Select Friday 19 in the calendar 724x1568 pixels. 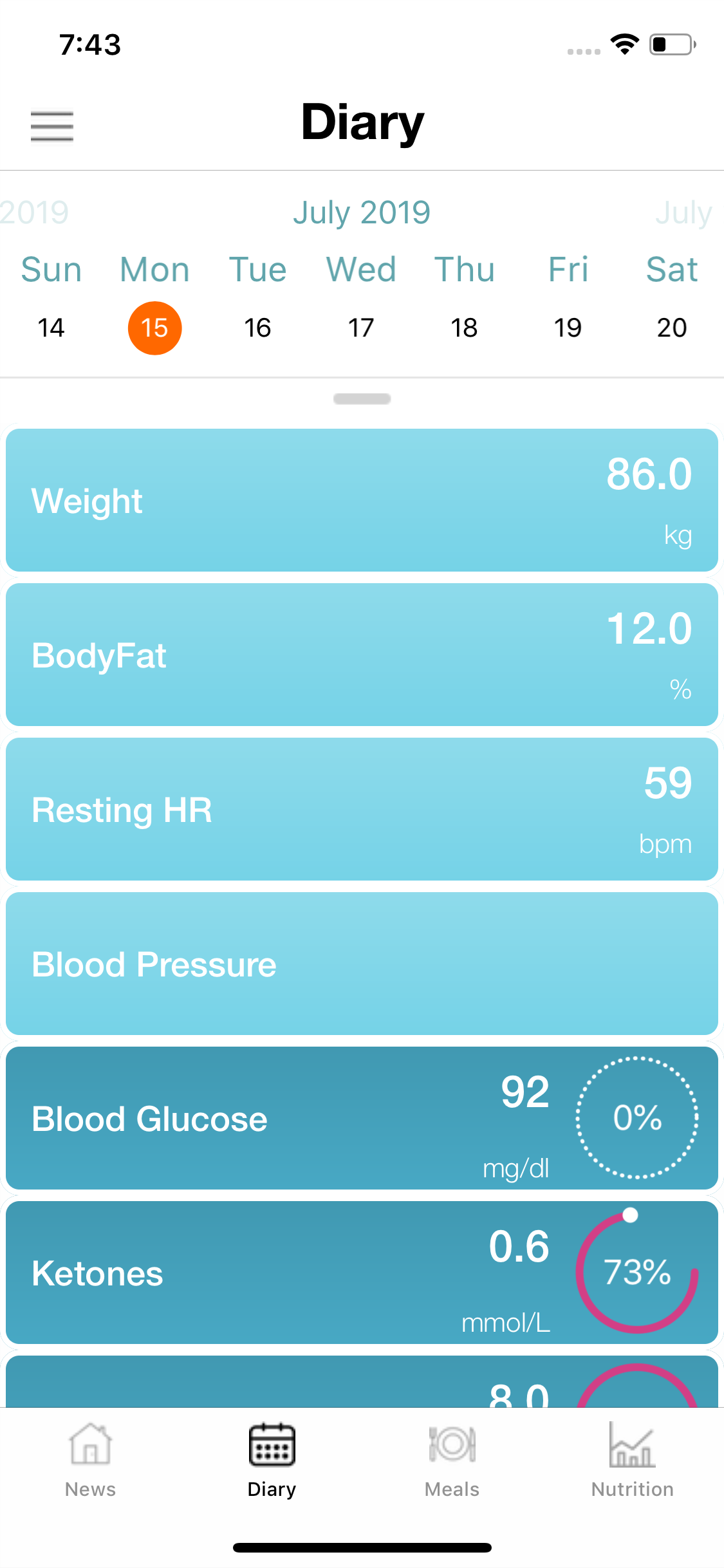568,328
